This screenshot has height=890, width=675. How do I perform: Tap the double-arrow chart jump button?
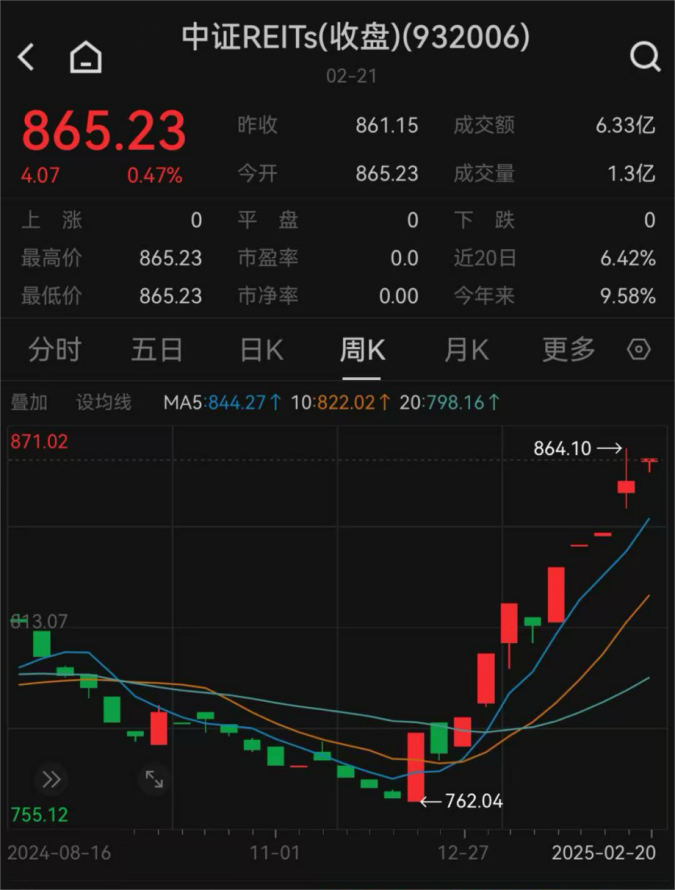tap(51, 779)
